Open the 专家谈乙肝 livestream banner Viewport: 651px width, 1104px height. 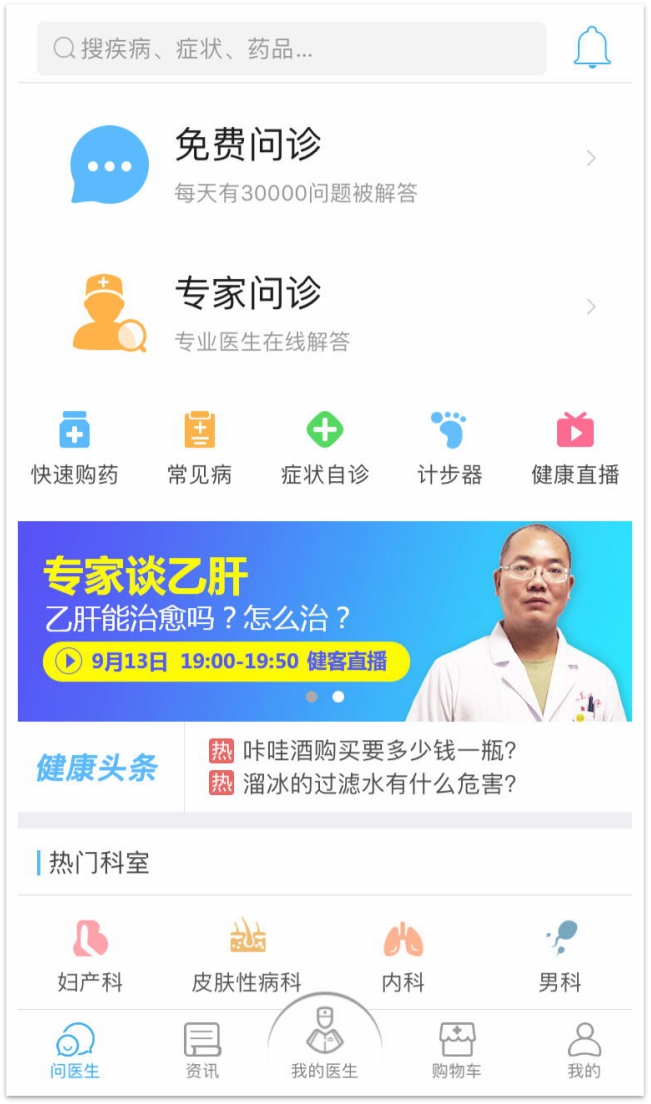point(325,620)
